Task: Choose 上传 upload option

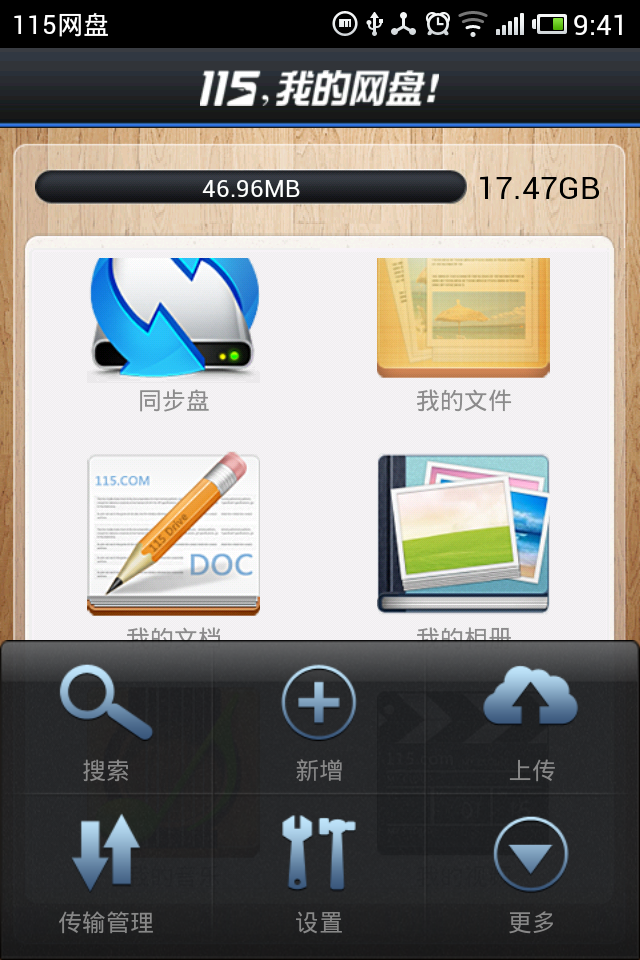Action: (531, 720)
